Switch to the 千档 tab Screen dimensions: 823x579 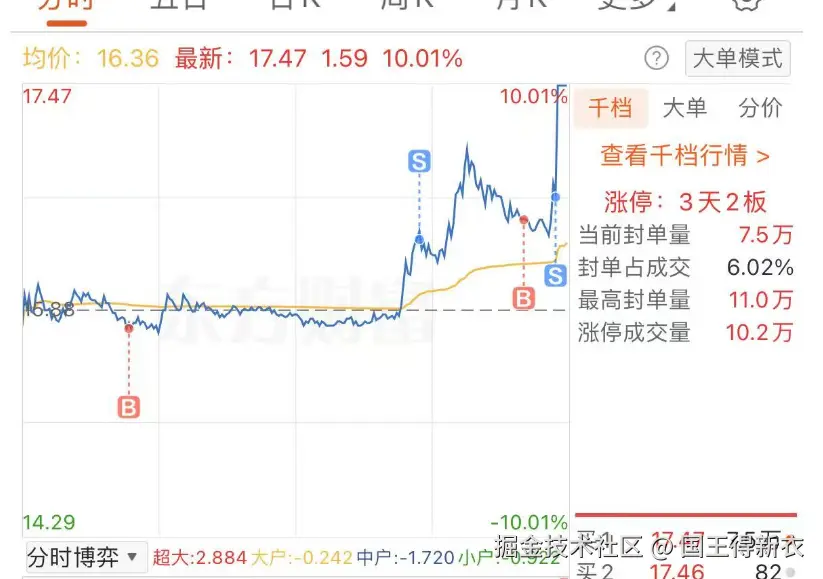coord(609,108)
